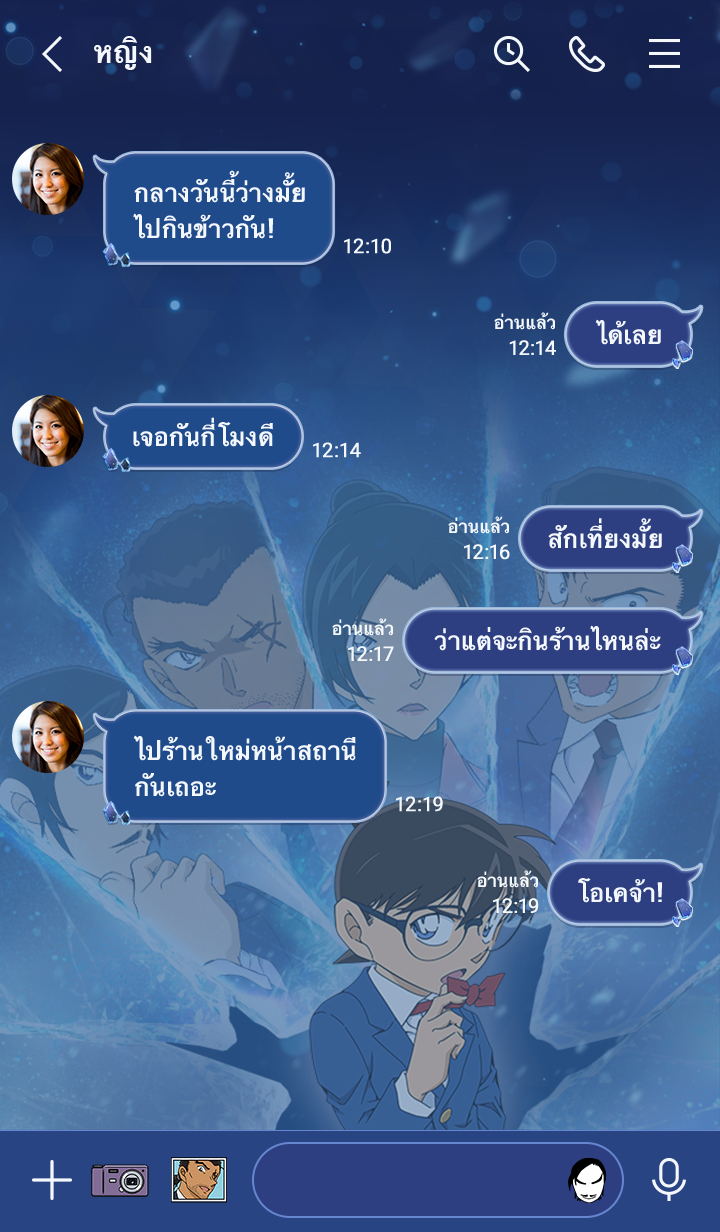The width and height of the screenshot is (720, 1232).
Task: Open the camera to take a photo
Action: coord(120,1180)
